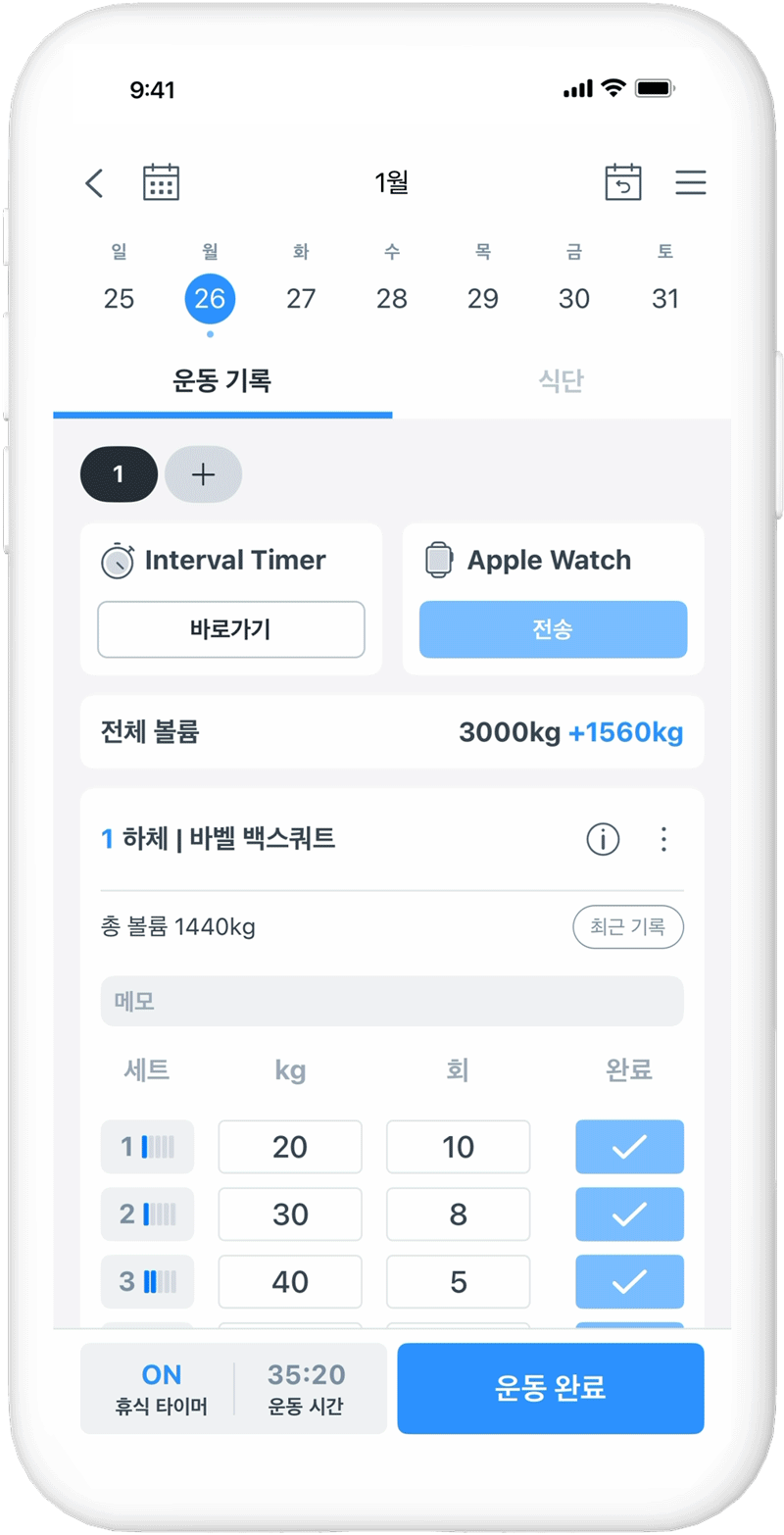Tap the return-to-today calendar icon

click(x=622, y=183)
